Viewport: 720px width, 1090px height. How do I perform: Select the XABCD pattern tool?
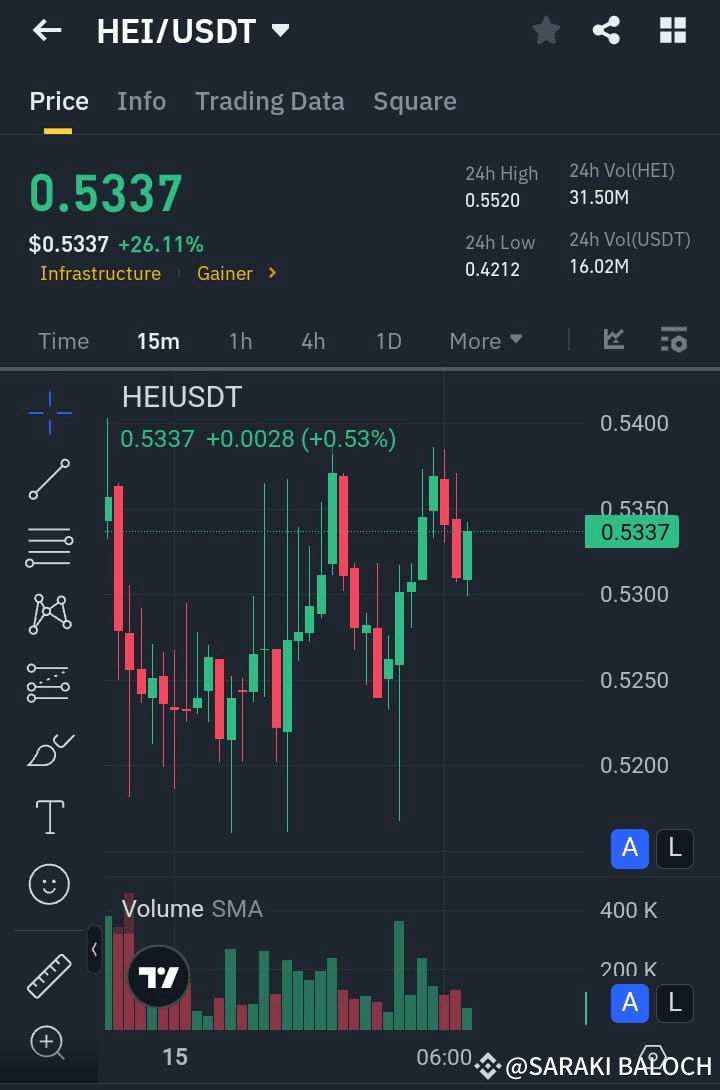49,614
